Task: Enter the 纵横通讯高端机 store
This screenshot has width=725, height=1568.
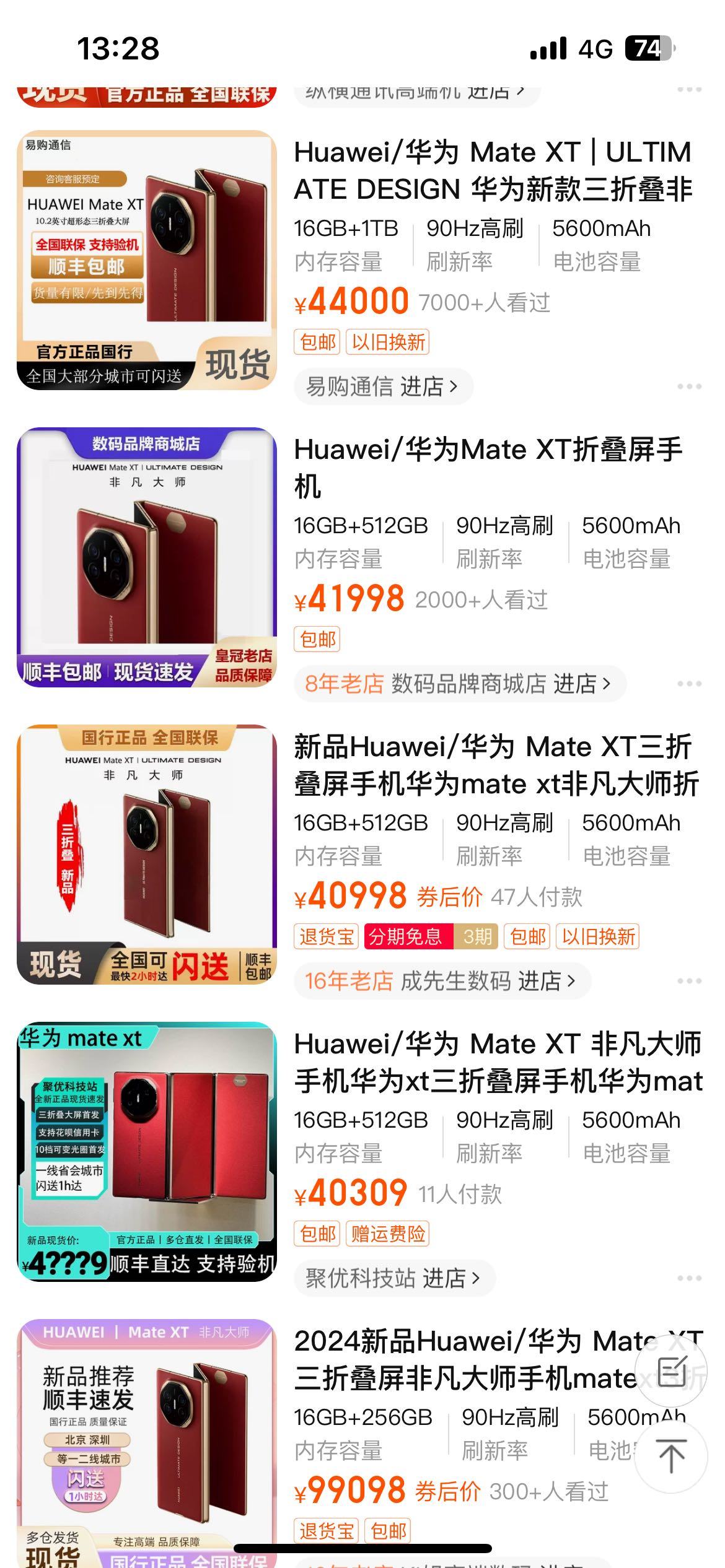Action: 416,93
